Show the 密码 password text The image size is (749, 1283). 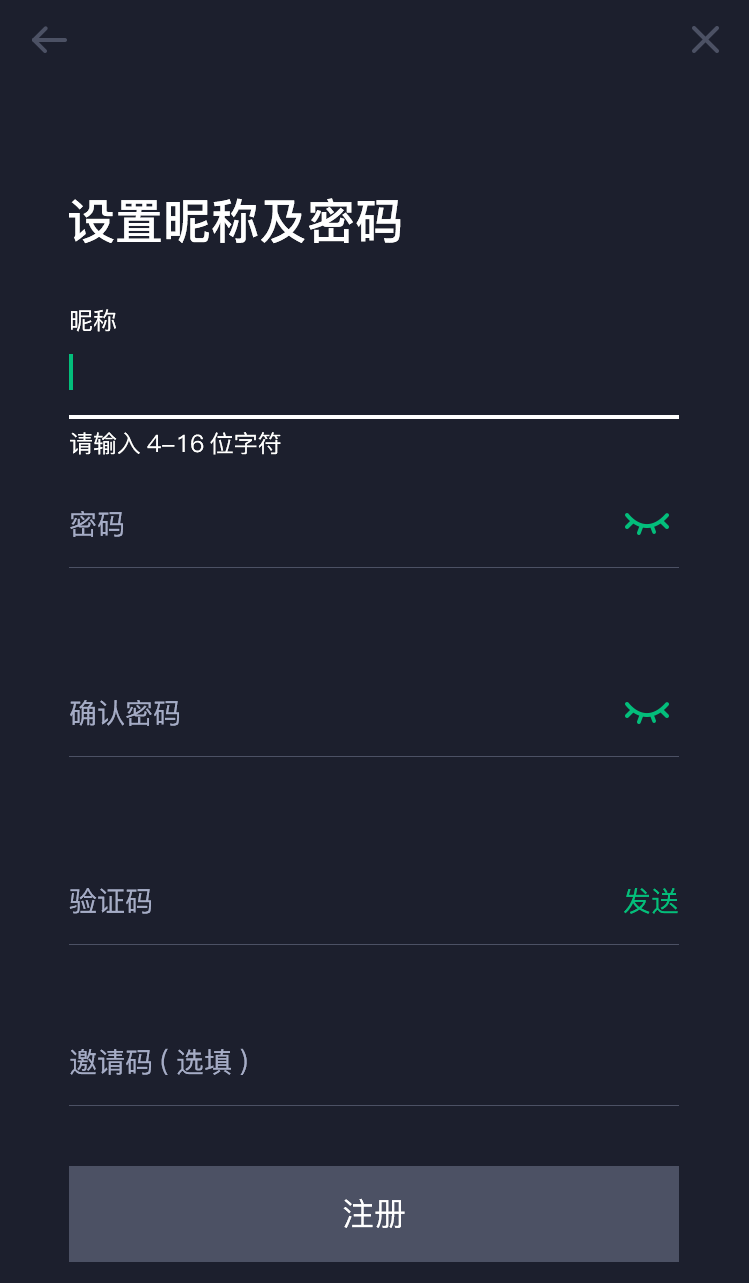coord(647,523)
